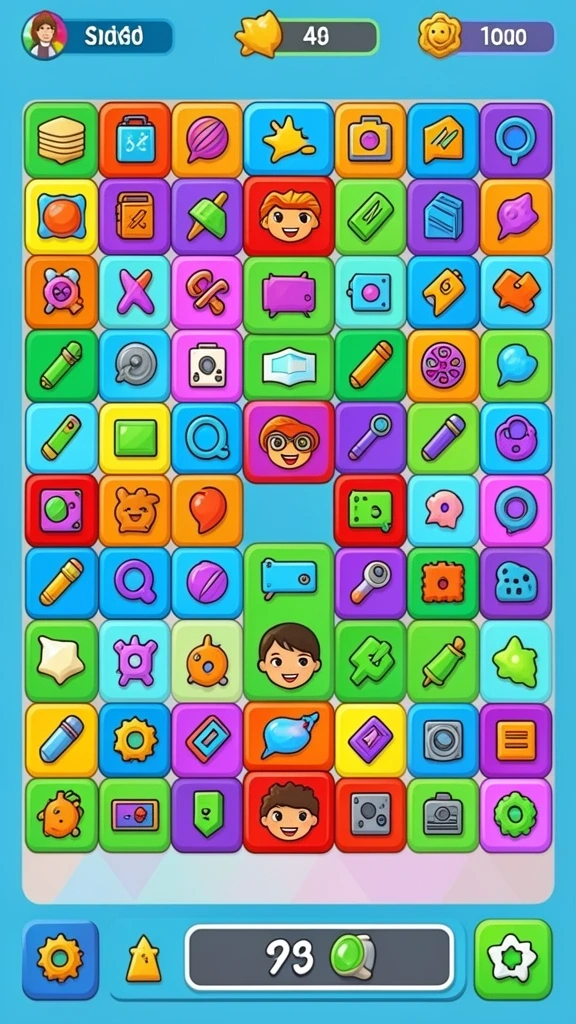Open the settings gear button

(x=60, y=959)
